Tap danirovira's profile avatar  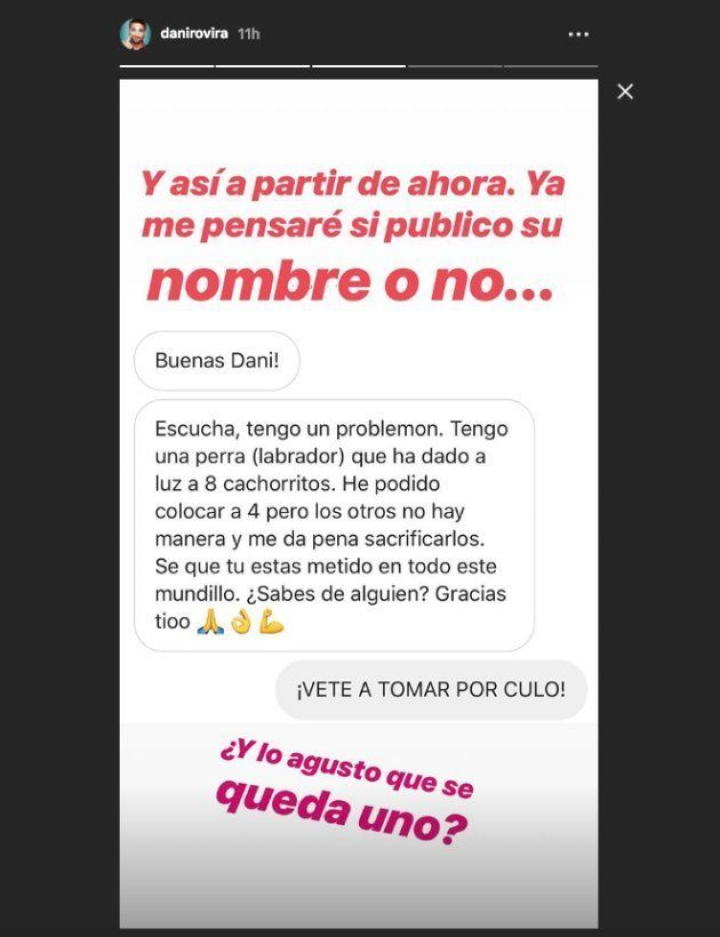point(136,34)
